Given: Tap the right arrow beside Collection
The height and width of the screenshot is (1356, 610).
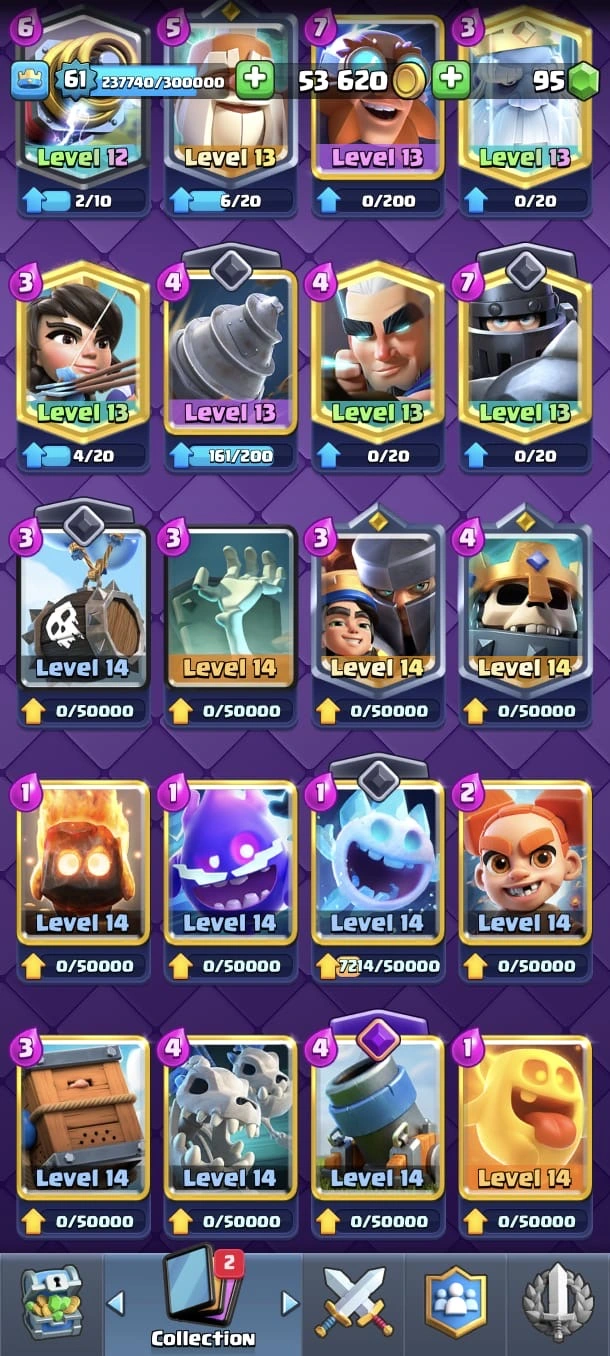Looking at the screenshot, I should 290,1302.
